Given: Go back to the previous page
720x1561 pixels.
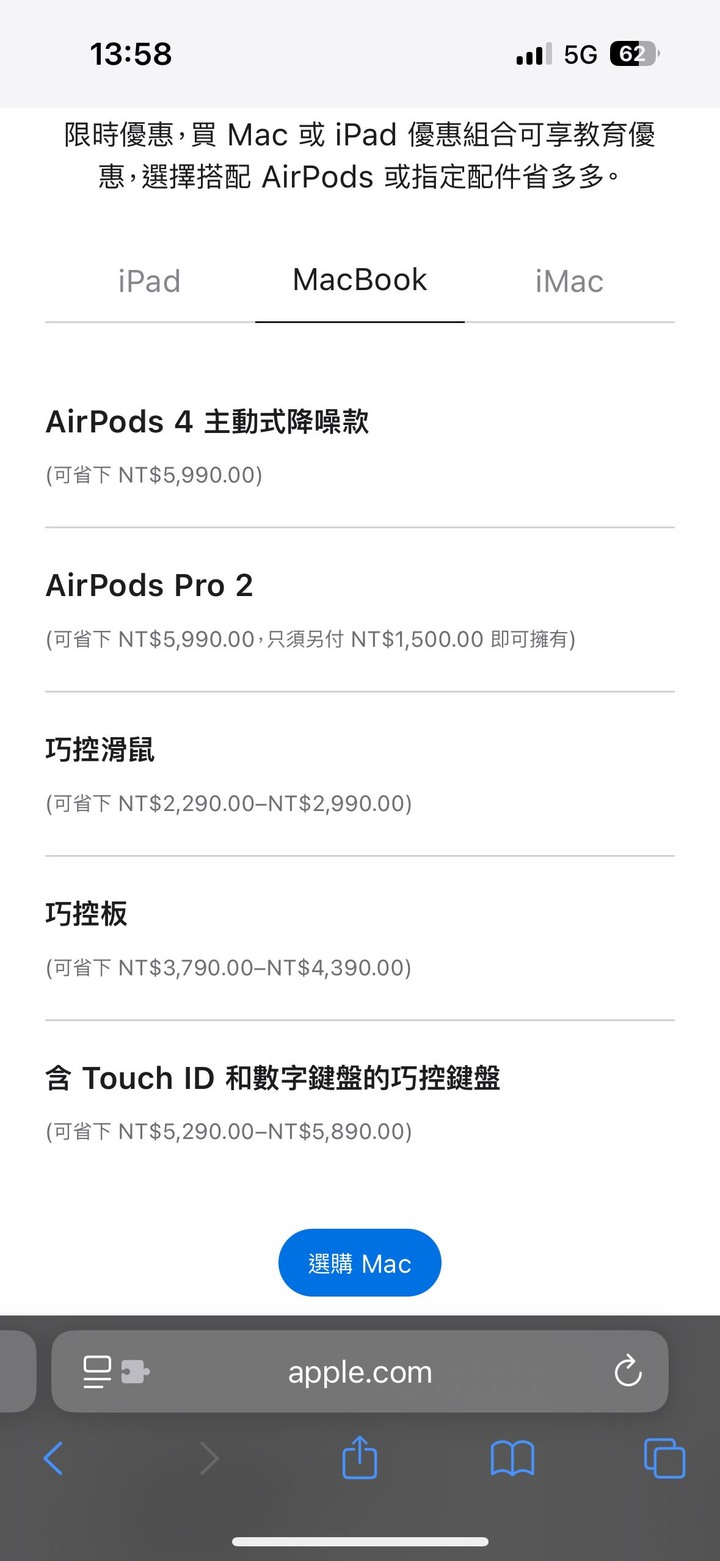Looking at the screenshot, I should click(x=54, y=1459).
